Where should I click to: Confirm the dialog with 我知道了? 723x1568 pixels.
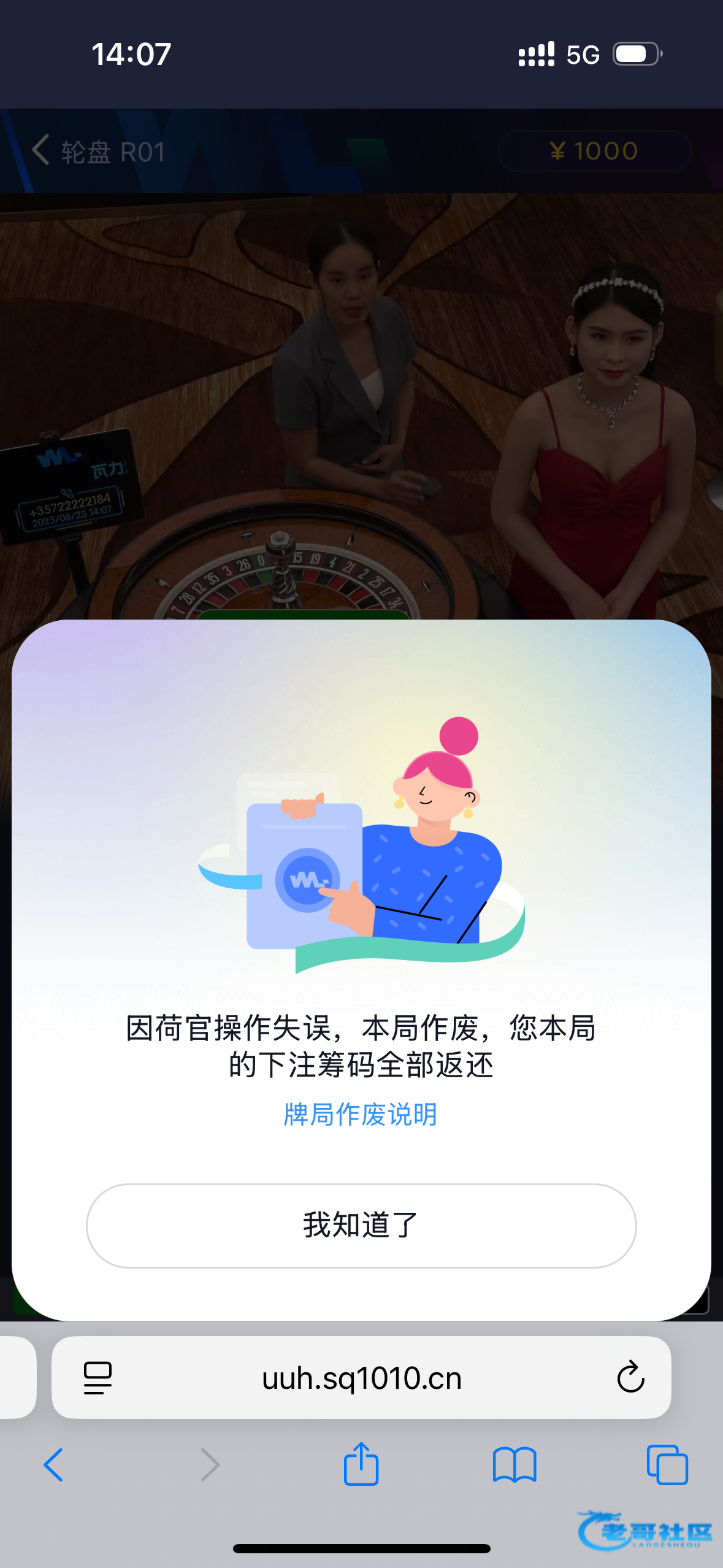[361, 1226]
